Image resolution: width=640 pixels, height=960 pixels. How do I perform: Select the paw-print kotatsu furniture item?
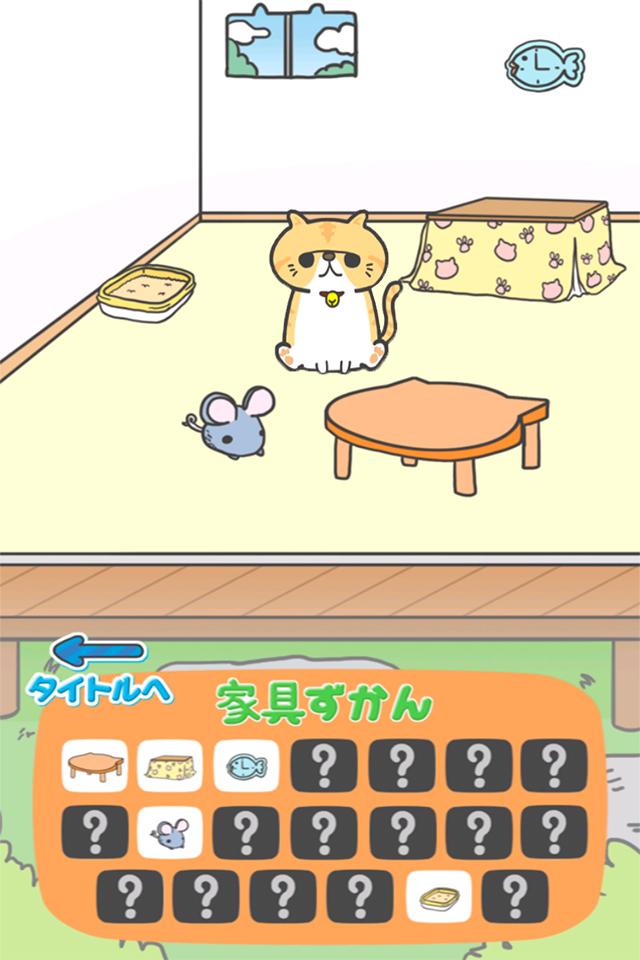point(169,766)
